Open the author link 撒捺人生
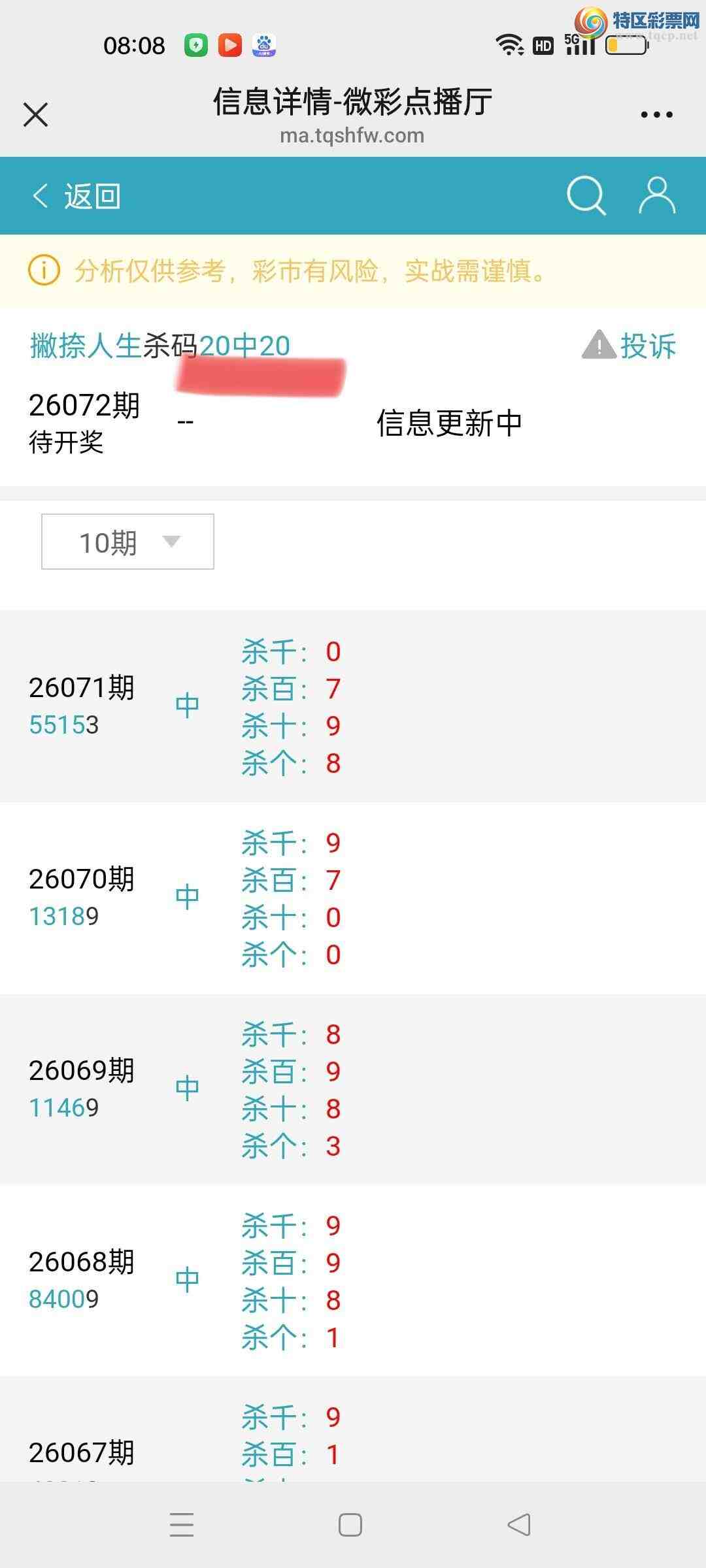 click(x=86, y=346)
